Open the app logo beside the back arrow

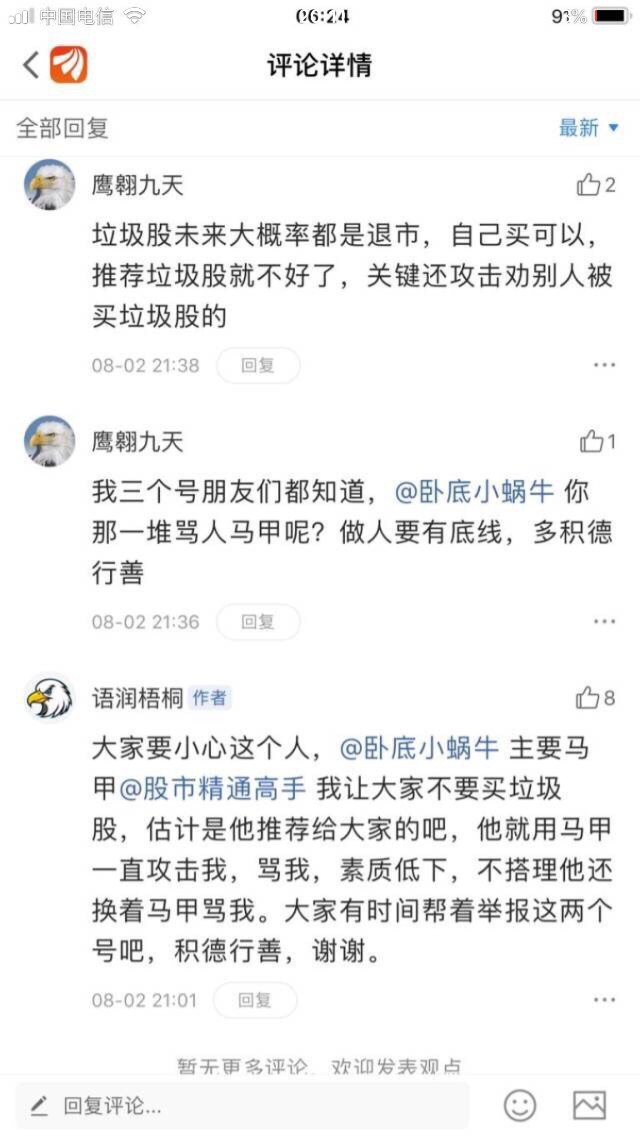(69, 65)
